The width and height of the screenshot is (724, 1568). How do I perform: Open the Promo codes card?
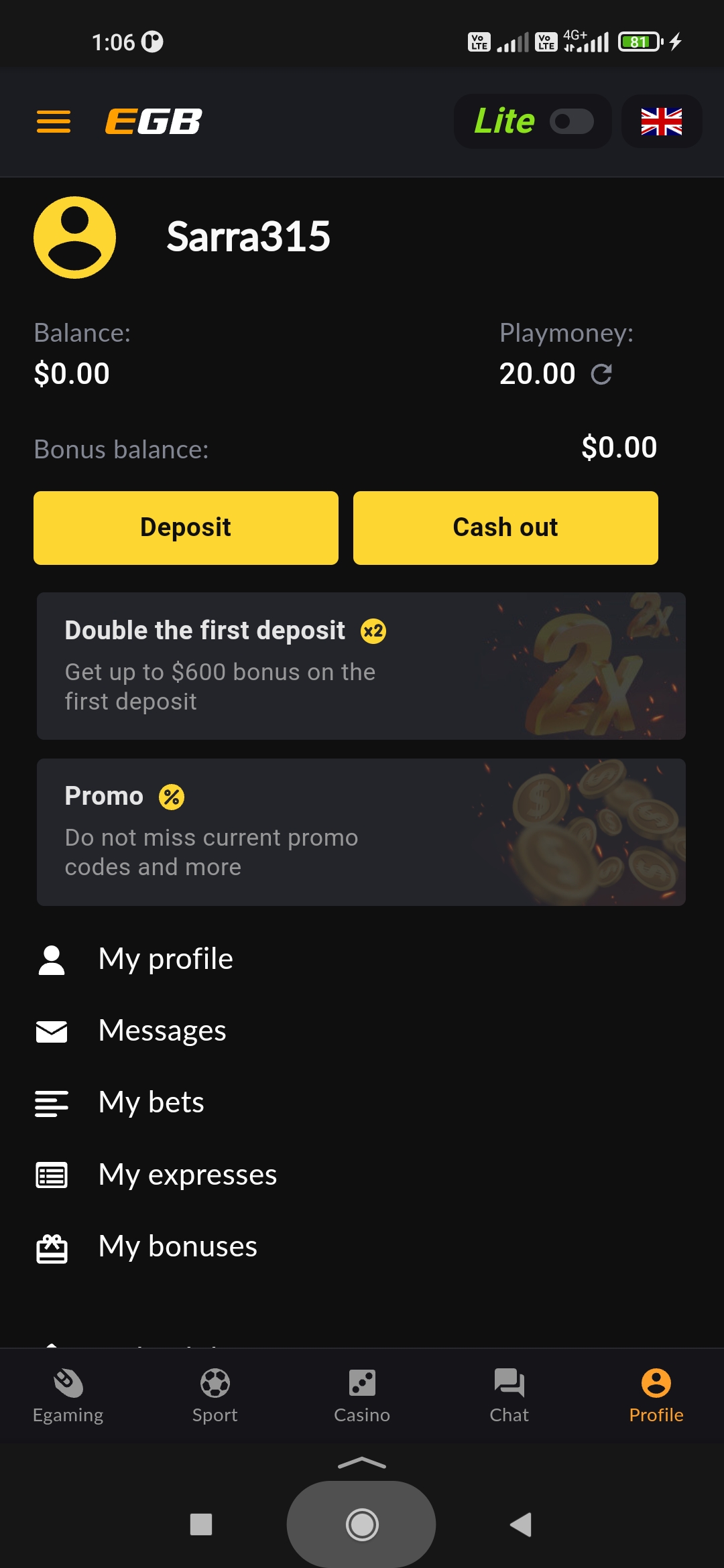click(x=361, y=832)
